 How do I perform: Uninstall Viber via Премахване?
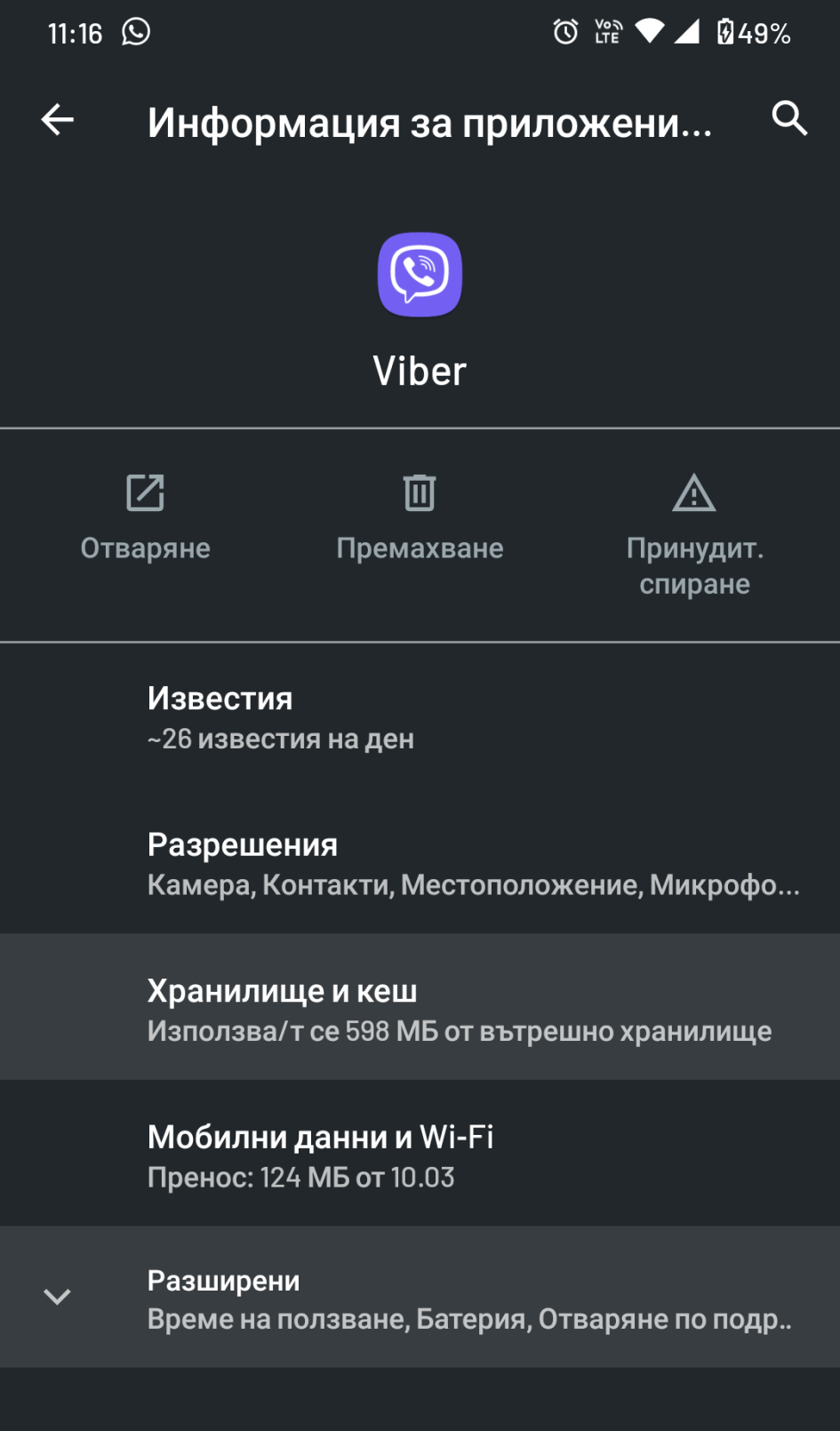pos(420,517)
